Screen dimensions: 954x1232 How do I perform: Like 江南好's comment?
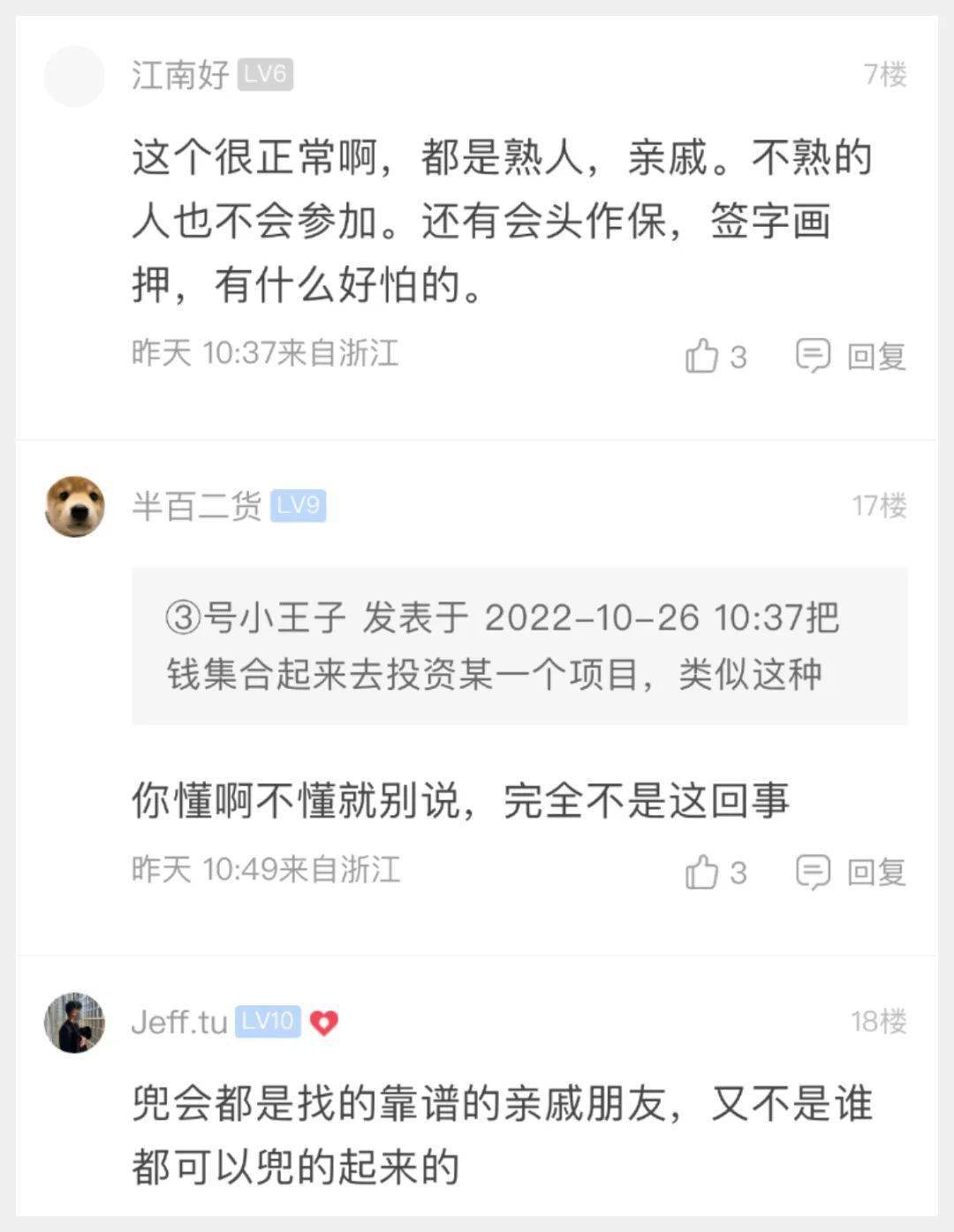(702, 356)
